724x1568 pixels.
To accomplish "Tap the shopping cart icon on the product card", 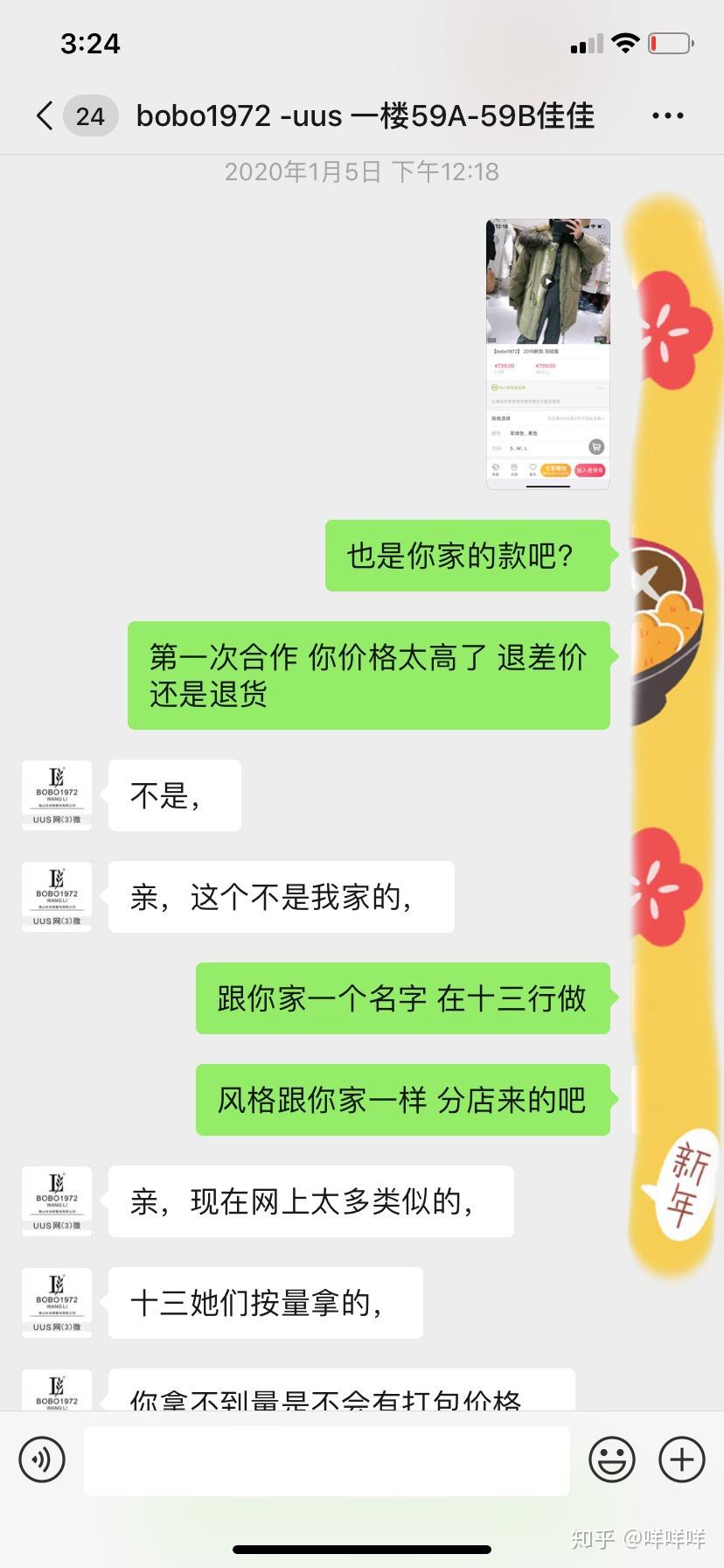I will (596, 446).
